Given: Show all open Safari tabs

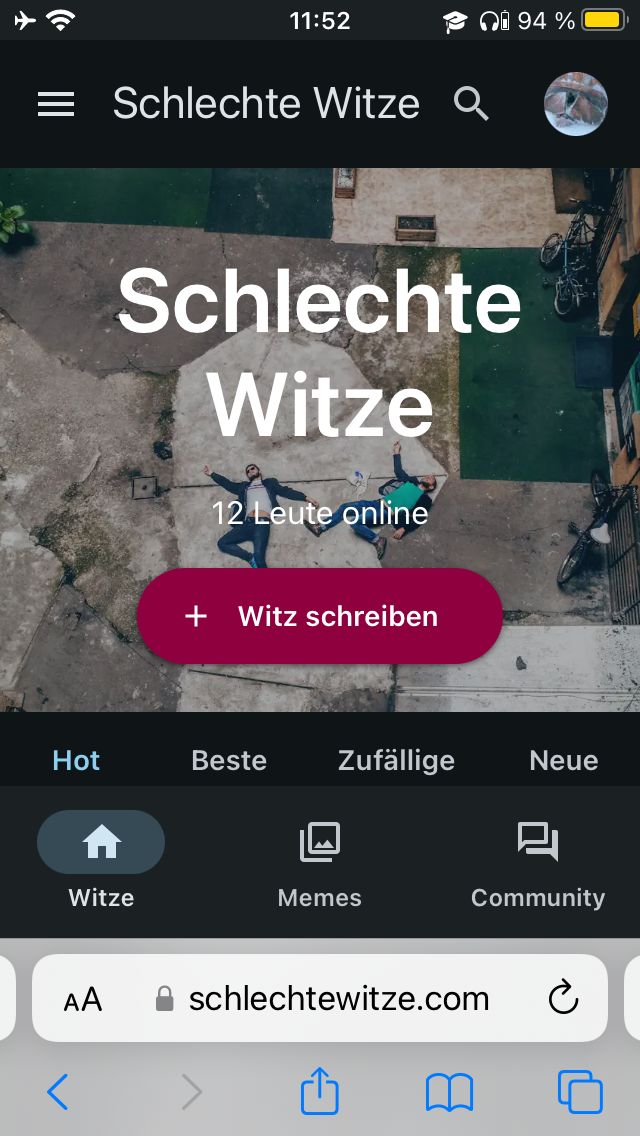Looking at the screenshot, I should (x=580, y=1092).
